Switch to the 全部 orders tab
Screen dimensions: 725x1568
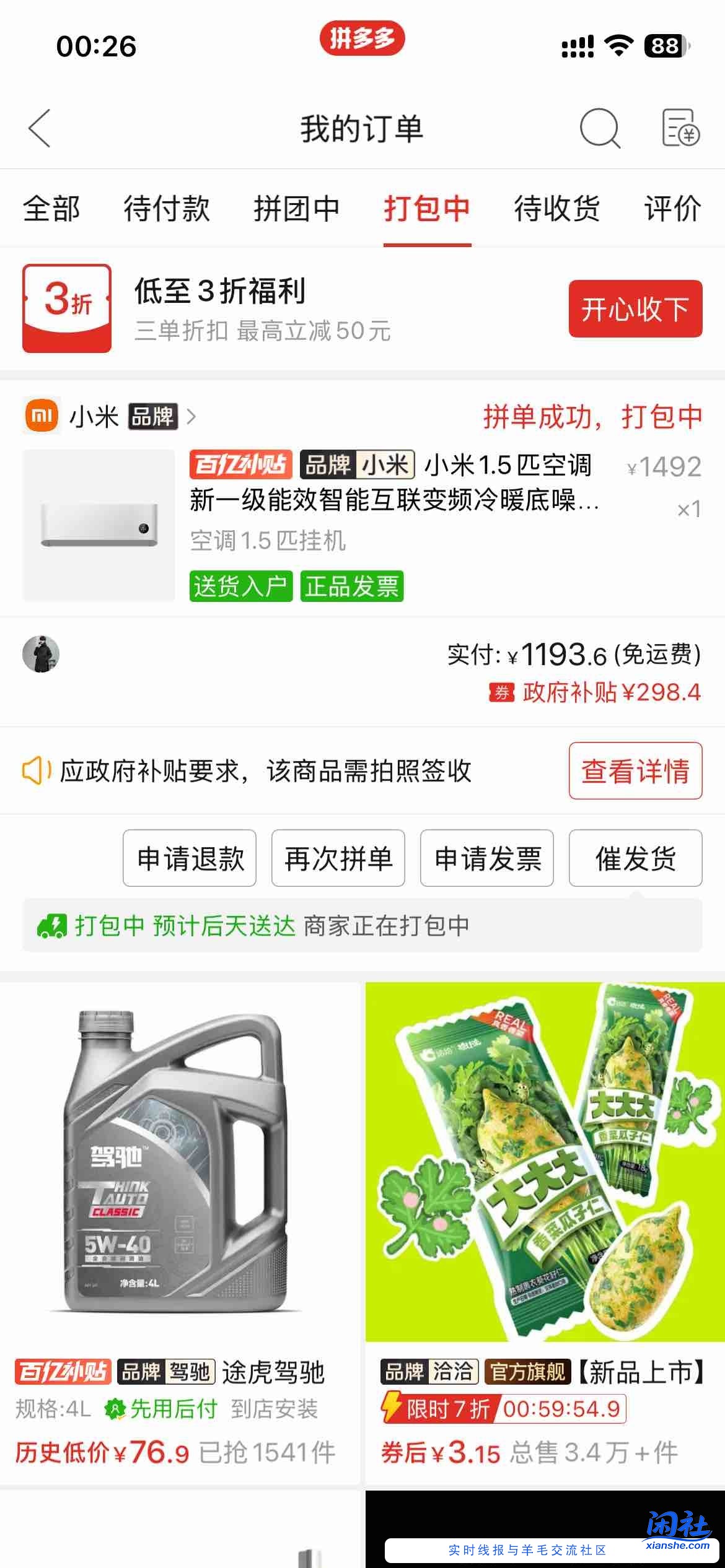pos(52,209)
